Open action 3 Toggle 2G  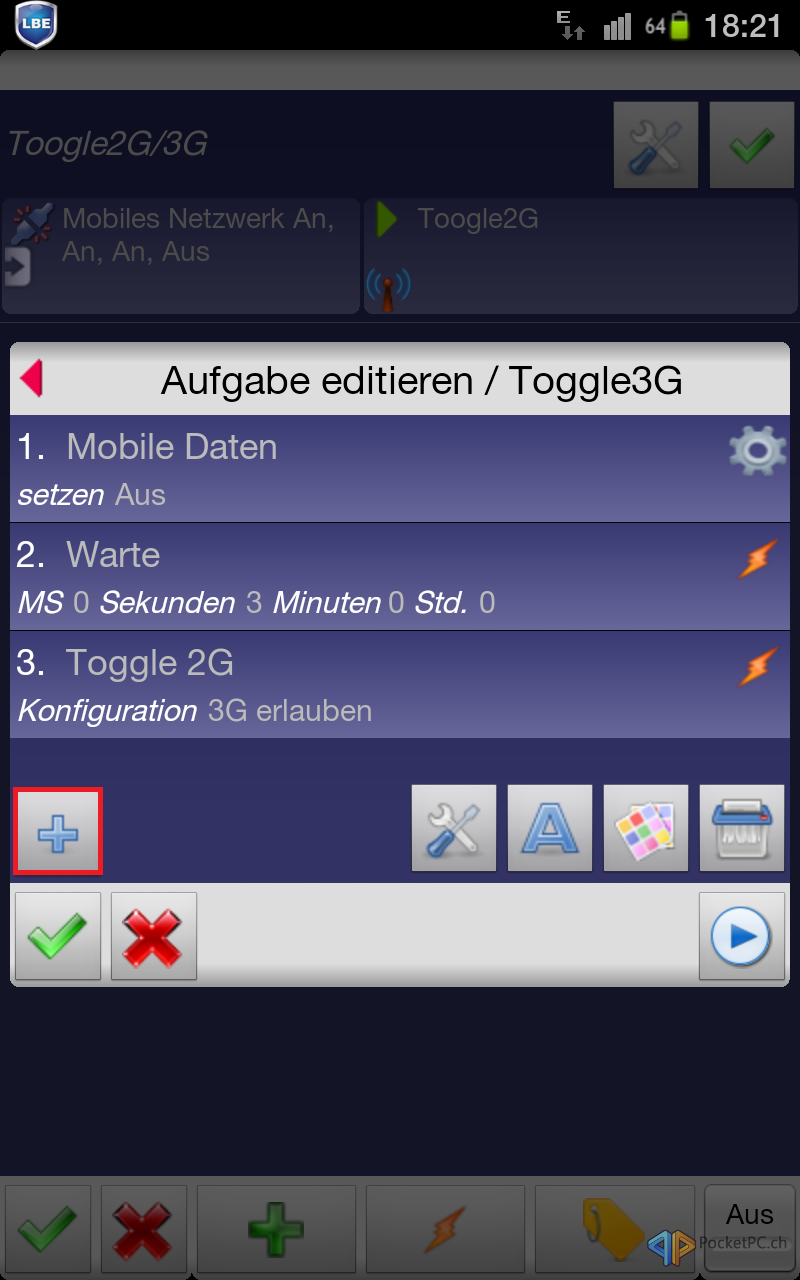[x=400, y=685]
